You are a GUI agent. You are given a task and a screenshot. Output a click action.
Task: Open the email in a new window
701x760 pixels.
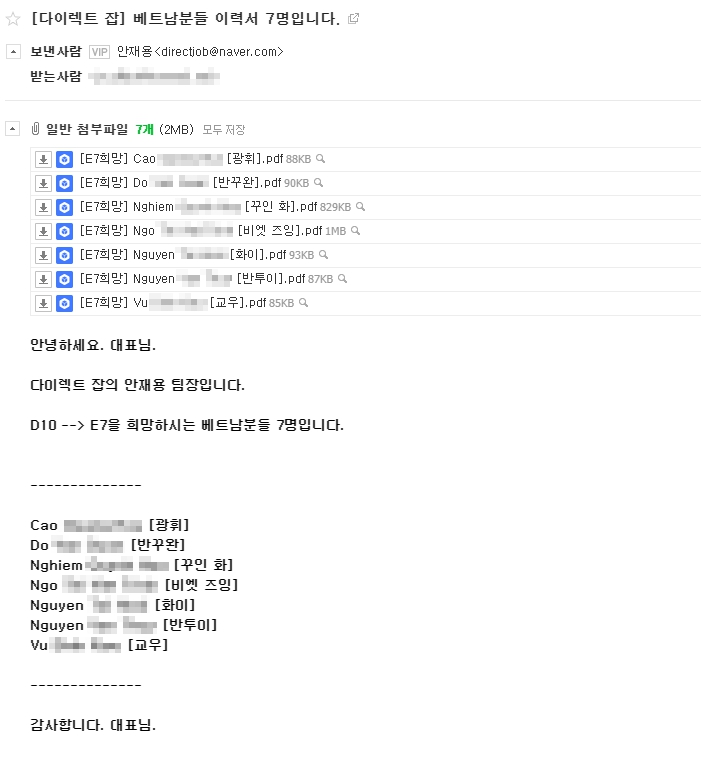(x=353, y=19)
